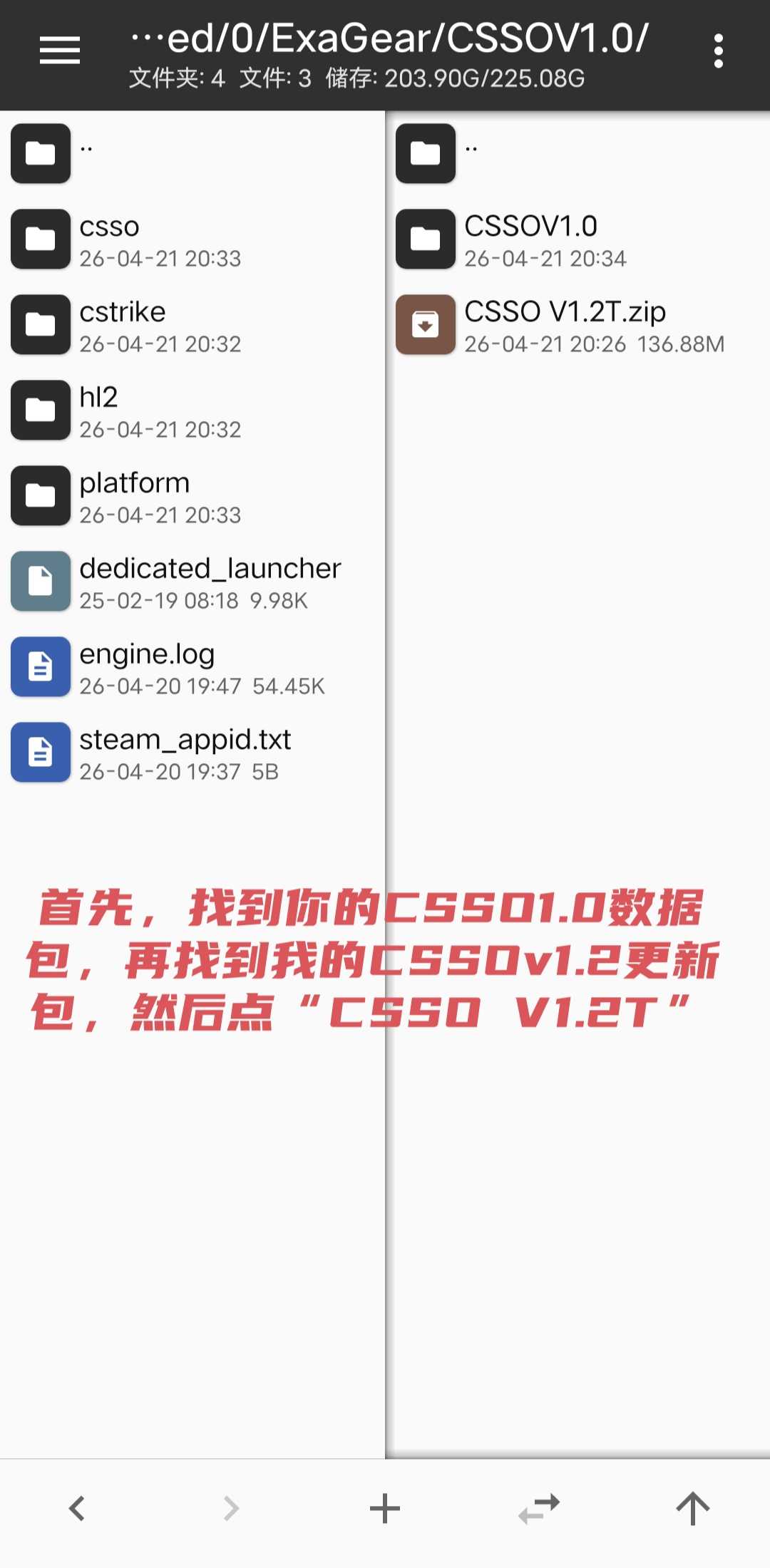Open the hamburger drawer menu
770x1568 pixels.
click(59, 51)
